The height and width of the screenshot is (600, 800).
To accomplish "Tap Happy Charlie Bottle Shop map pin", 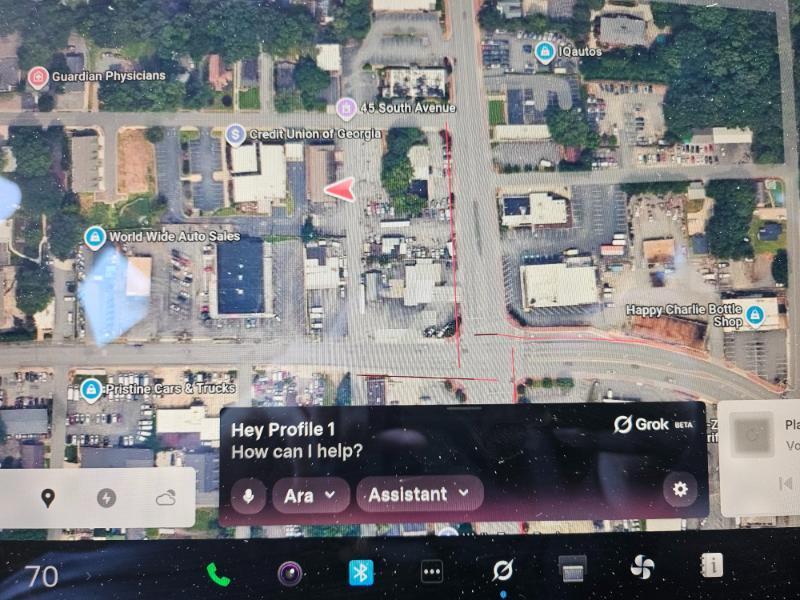I will [x=755, y=316].
